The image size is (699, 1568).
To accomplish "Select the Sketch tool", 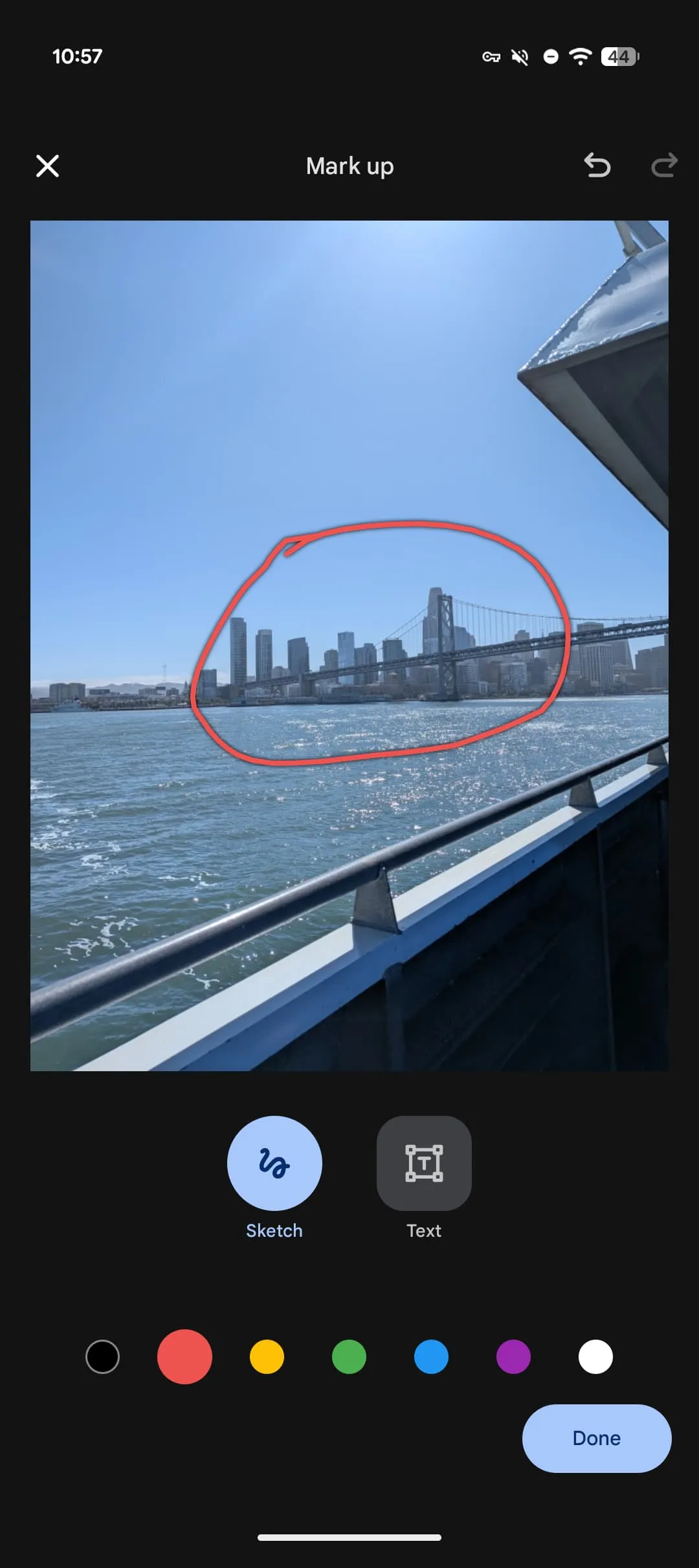I will click(x=274, y=1163).
